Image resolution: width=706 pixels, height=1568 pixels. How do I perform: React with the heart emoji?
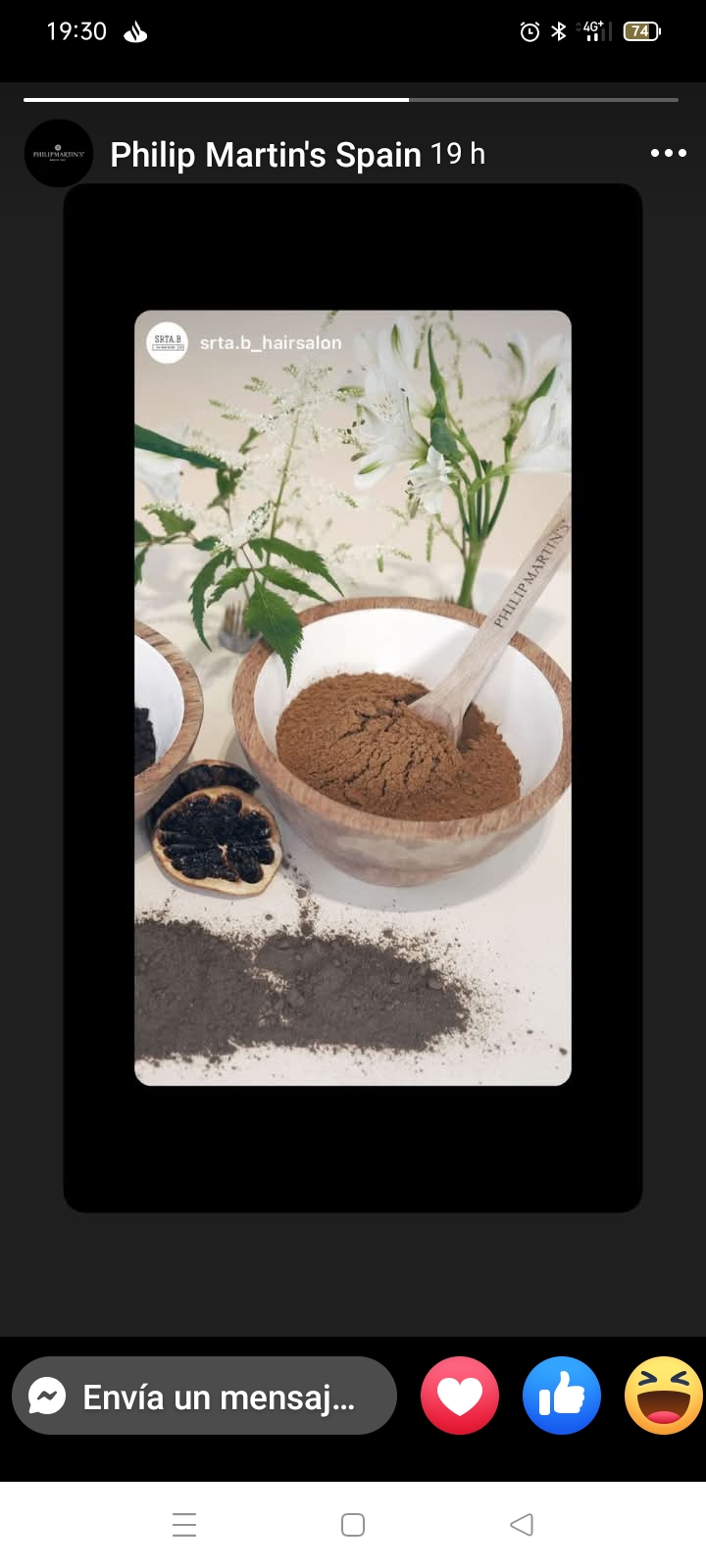(460, 1396)
